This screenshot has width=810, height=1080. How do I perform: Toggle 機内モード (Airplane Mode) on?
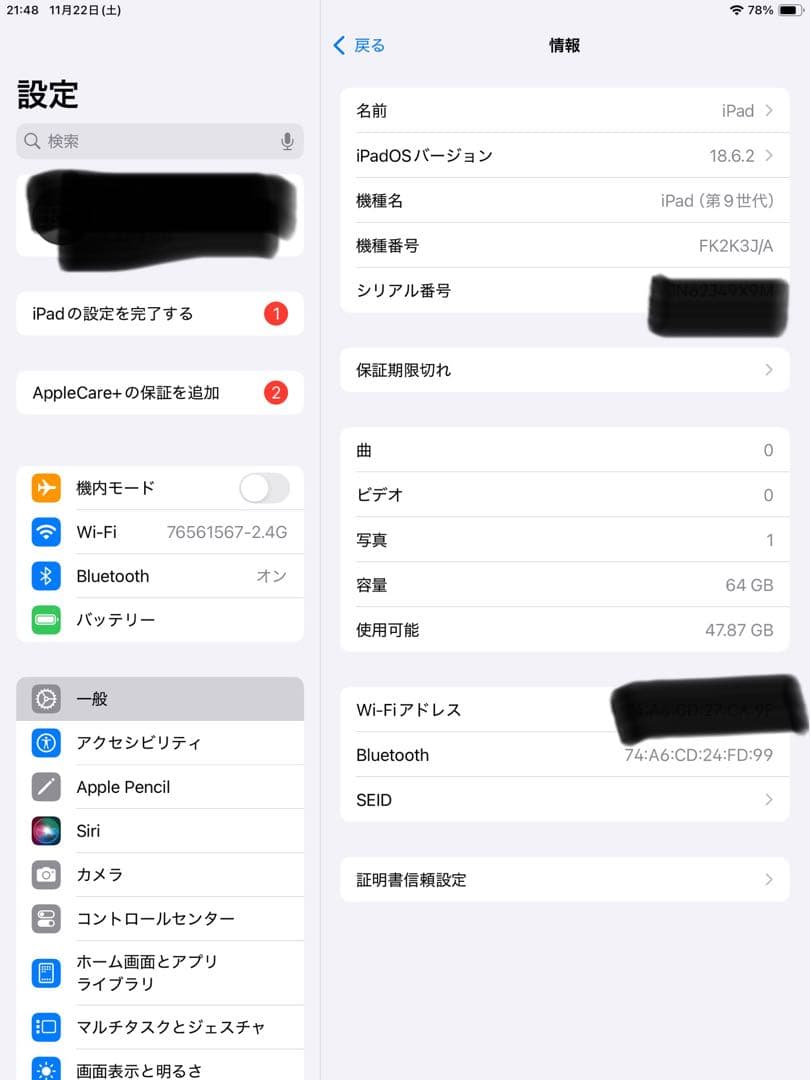[x=263, y=487]
